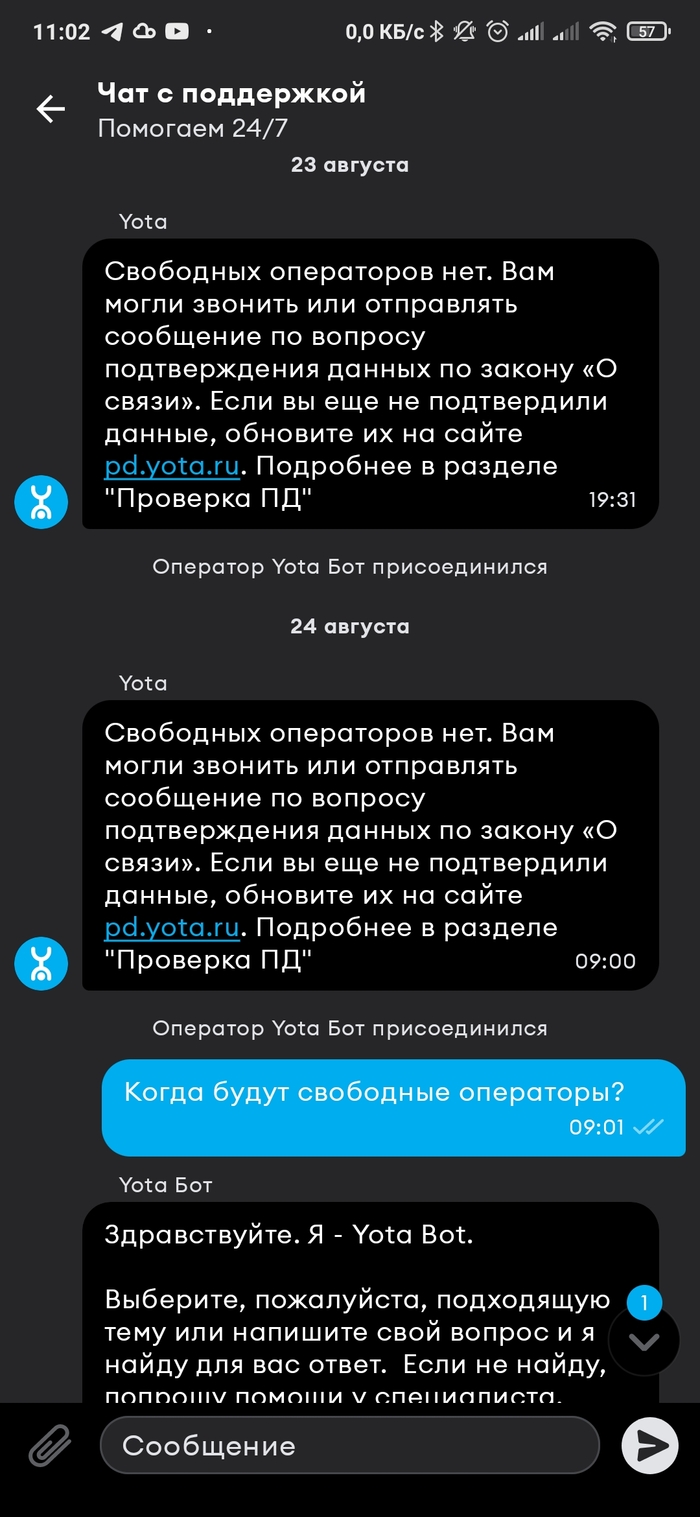Open pd.yota.ru link in the 09:00 message
This screenshot has width=700, height=1517.
pos(172,928)
